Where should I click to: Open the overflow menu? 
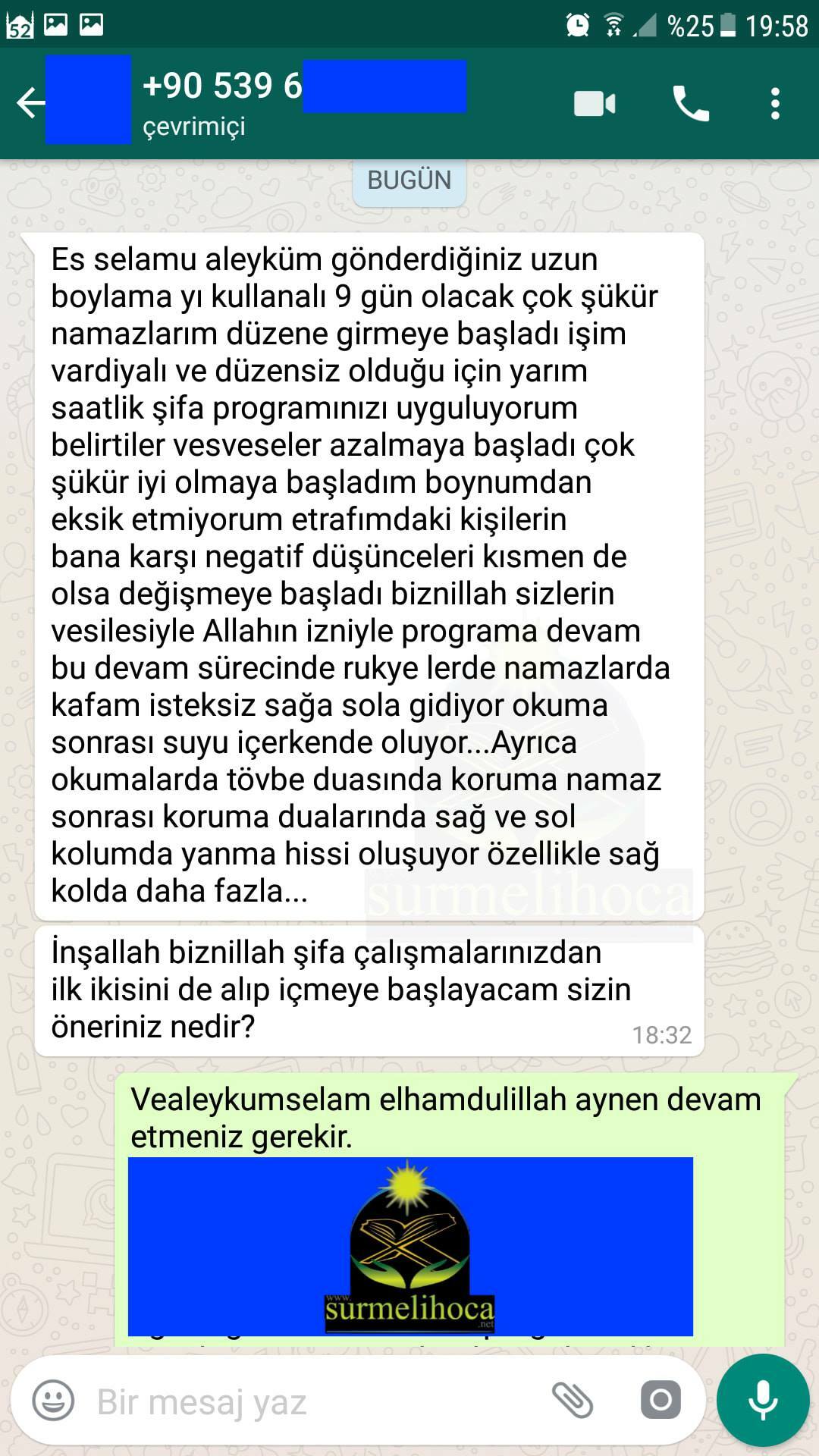(774, 104)
